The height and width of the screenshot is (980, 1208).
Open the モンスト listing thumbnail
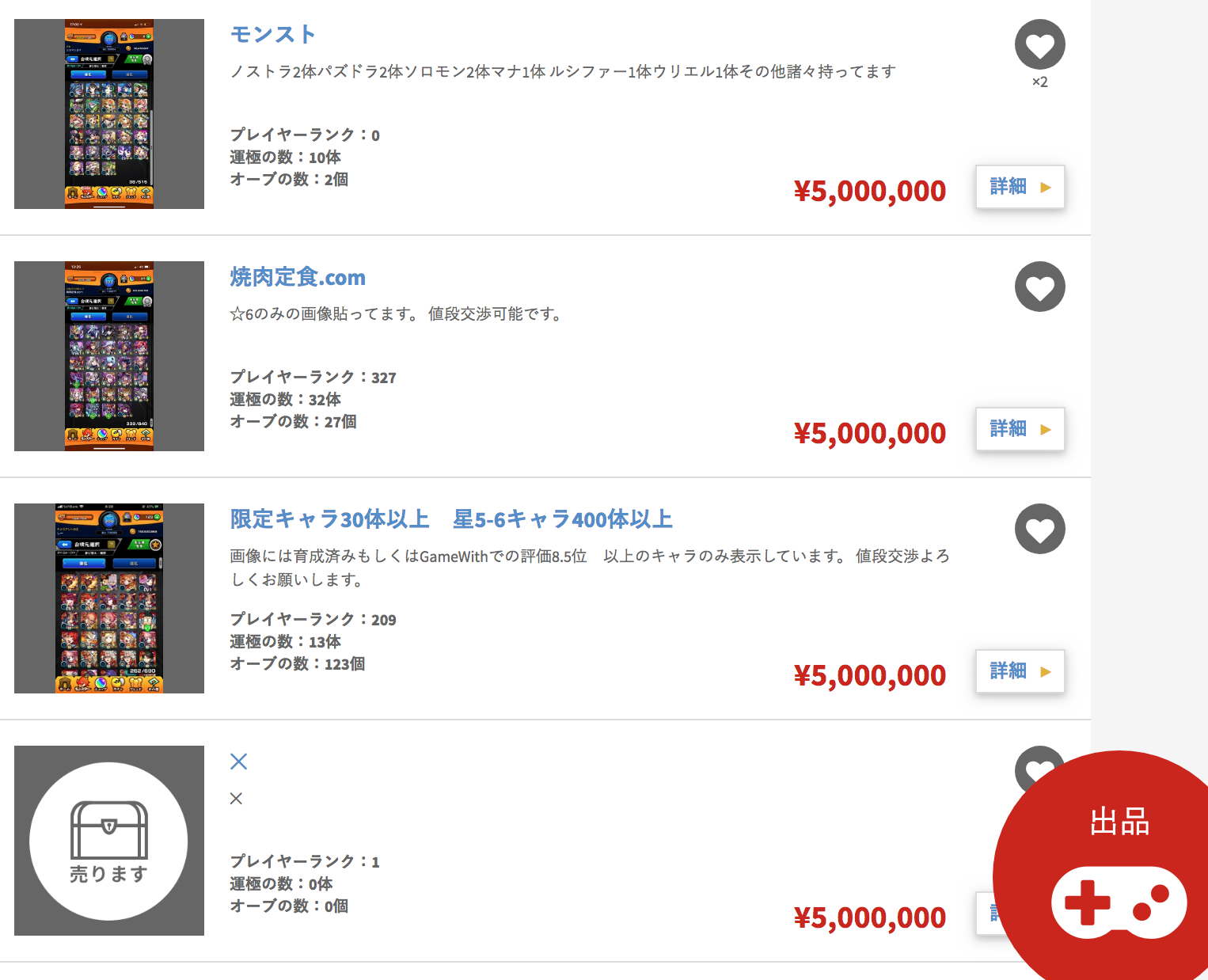point(109,114)
